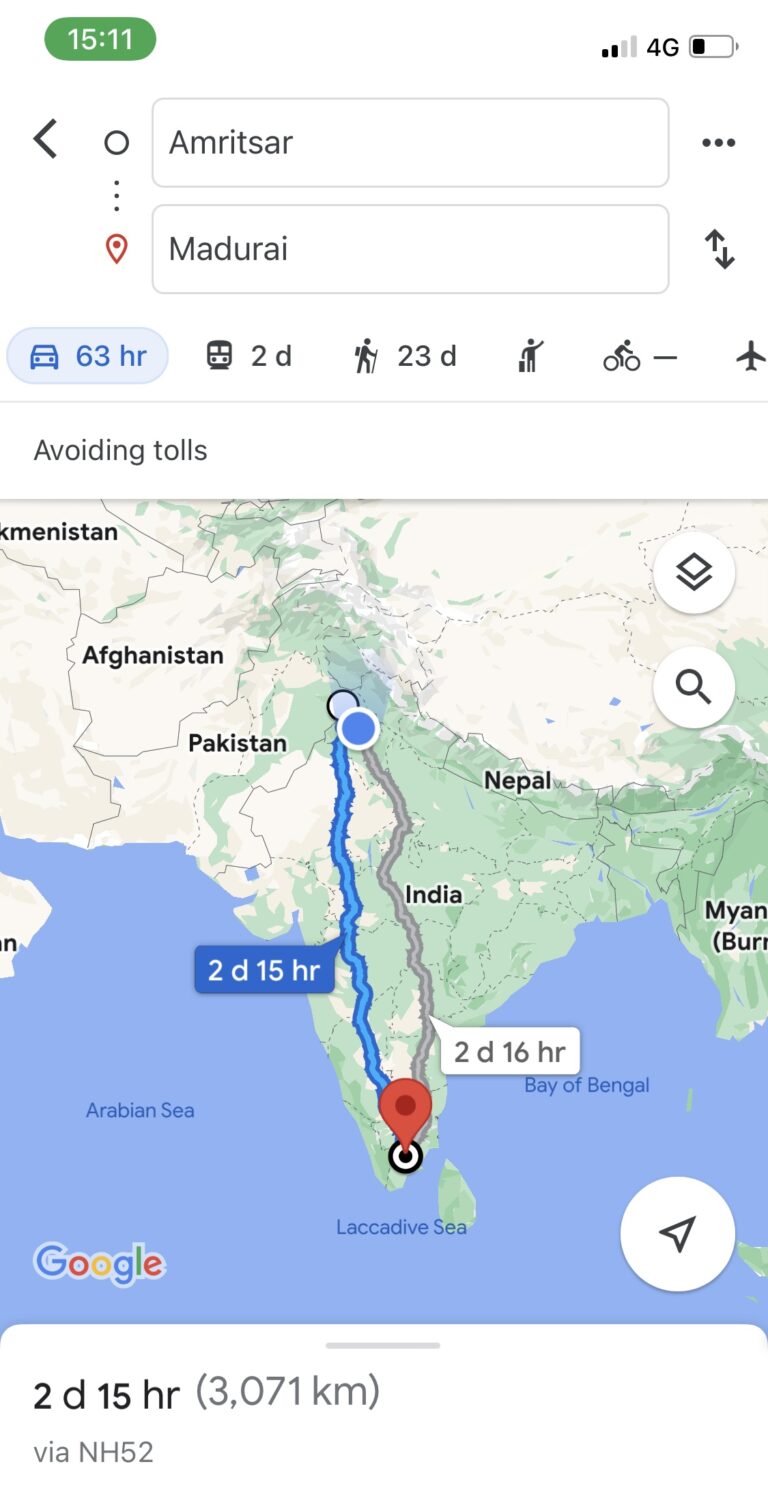Select the ride-hailing travel mode
The width and height of the screenshot is (768, 1490).
(x=531, y=356)
